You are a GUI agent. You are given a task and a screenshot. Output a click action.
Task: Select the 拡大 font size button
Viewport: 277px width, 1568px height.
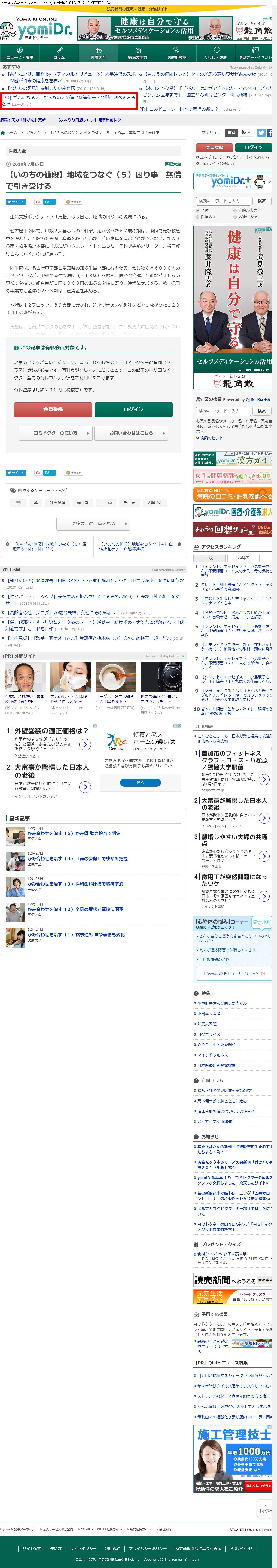click(246, 132)
